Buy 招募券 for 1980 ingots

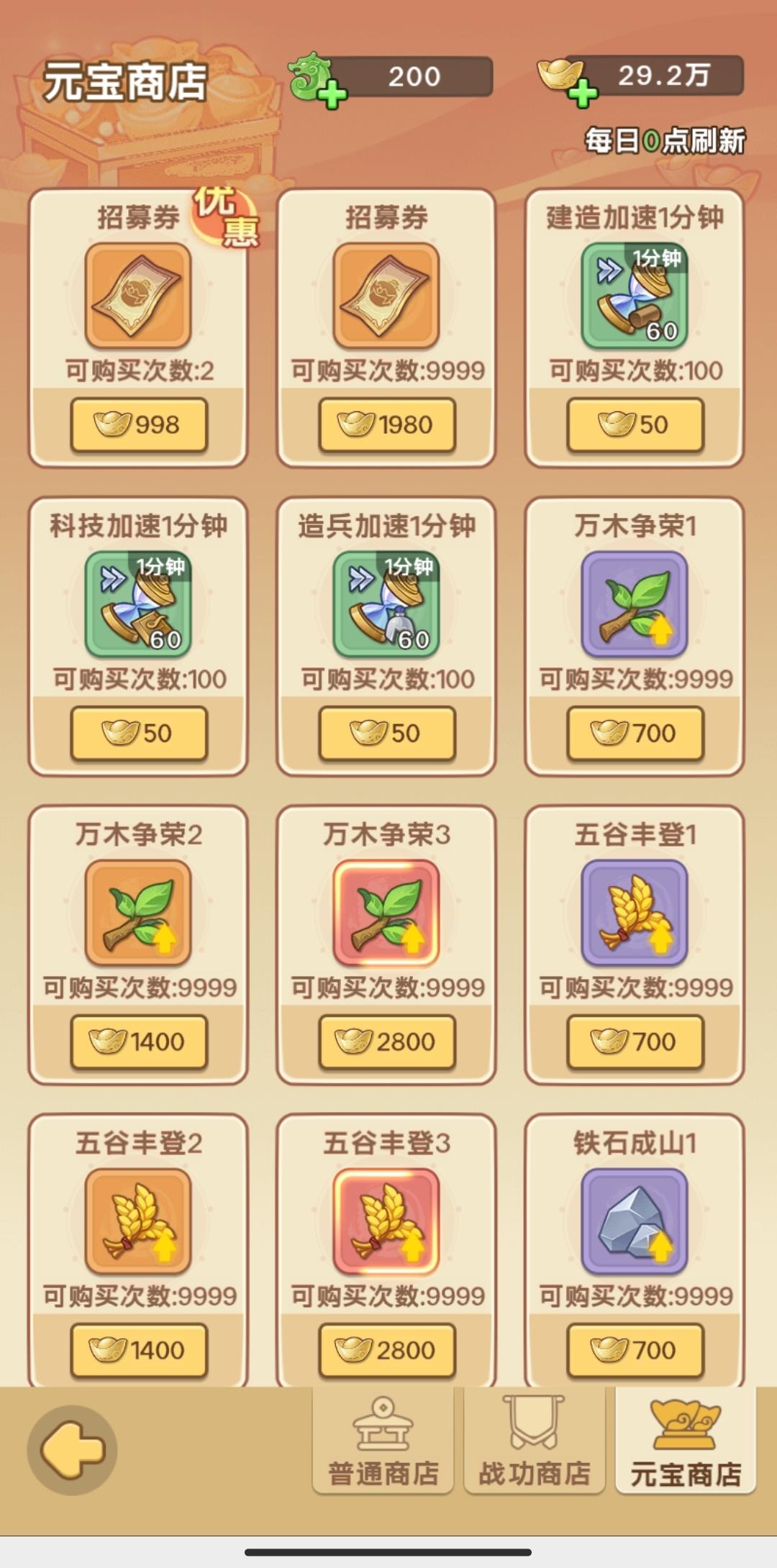[387, 425]
